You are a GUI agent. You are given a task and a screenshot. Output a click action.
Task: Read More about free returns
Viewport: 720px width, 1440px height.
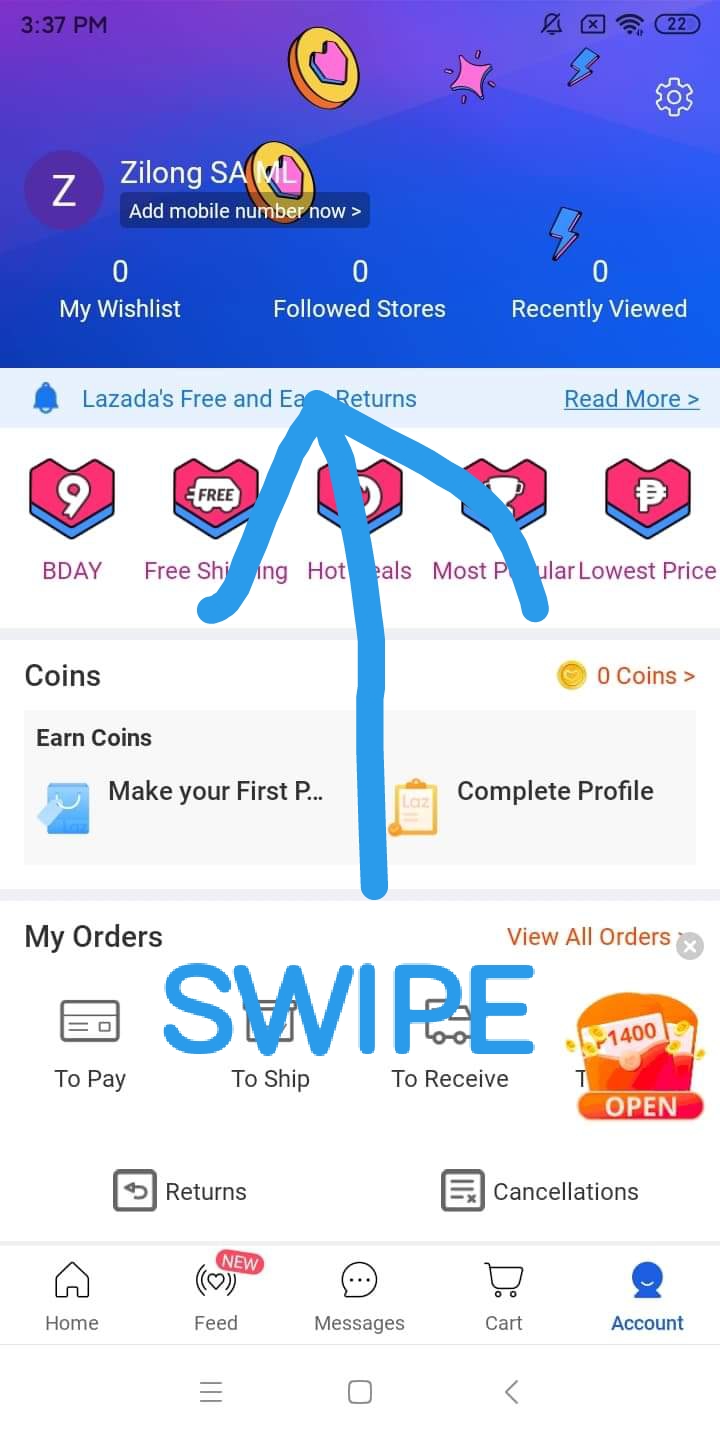(x=631, y=399)
